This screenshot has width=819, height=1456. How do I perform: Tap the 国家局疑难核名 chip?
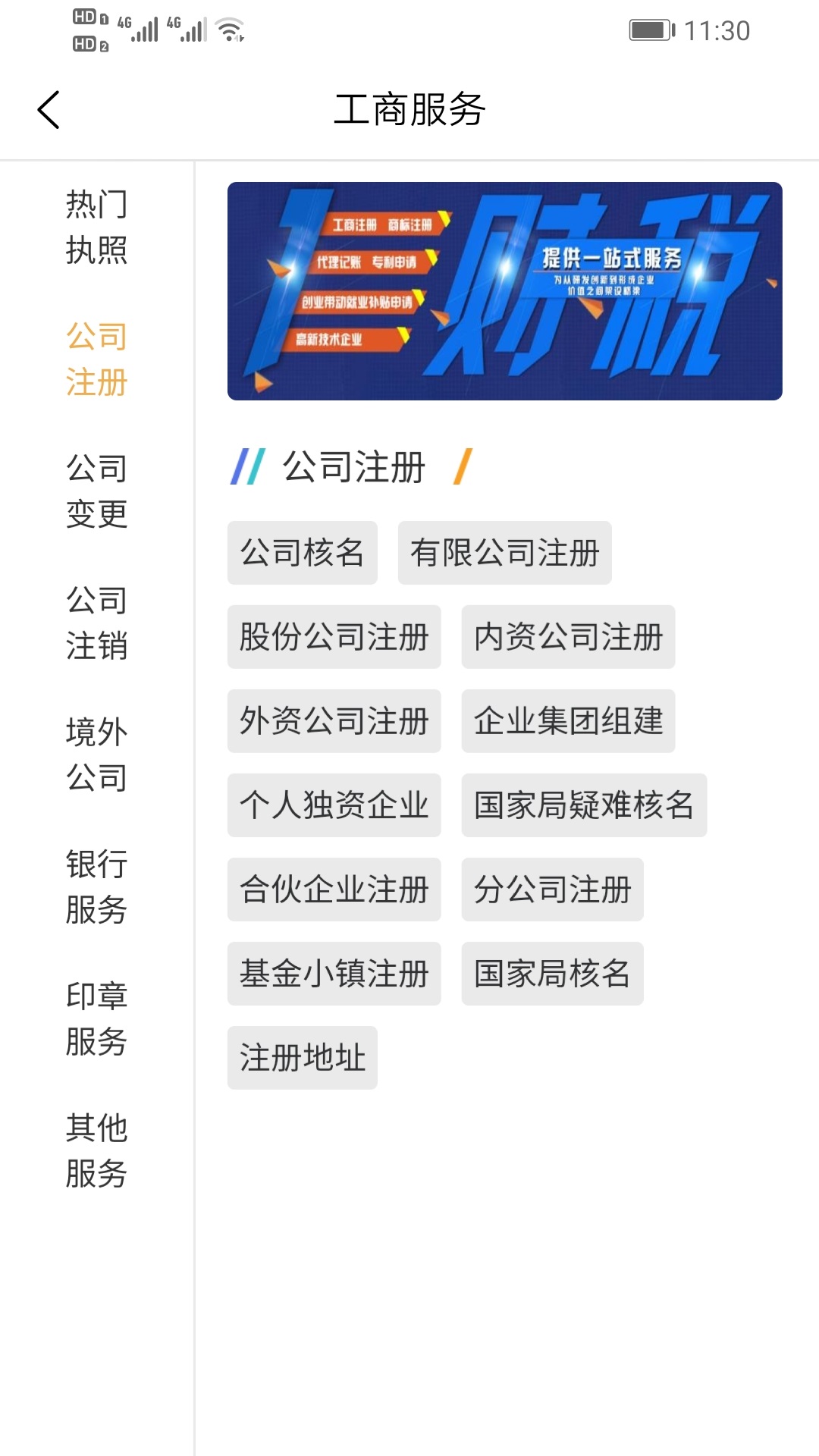point(584,805)
